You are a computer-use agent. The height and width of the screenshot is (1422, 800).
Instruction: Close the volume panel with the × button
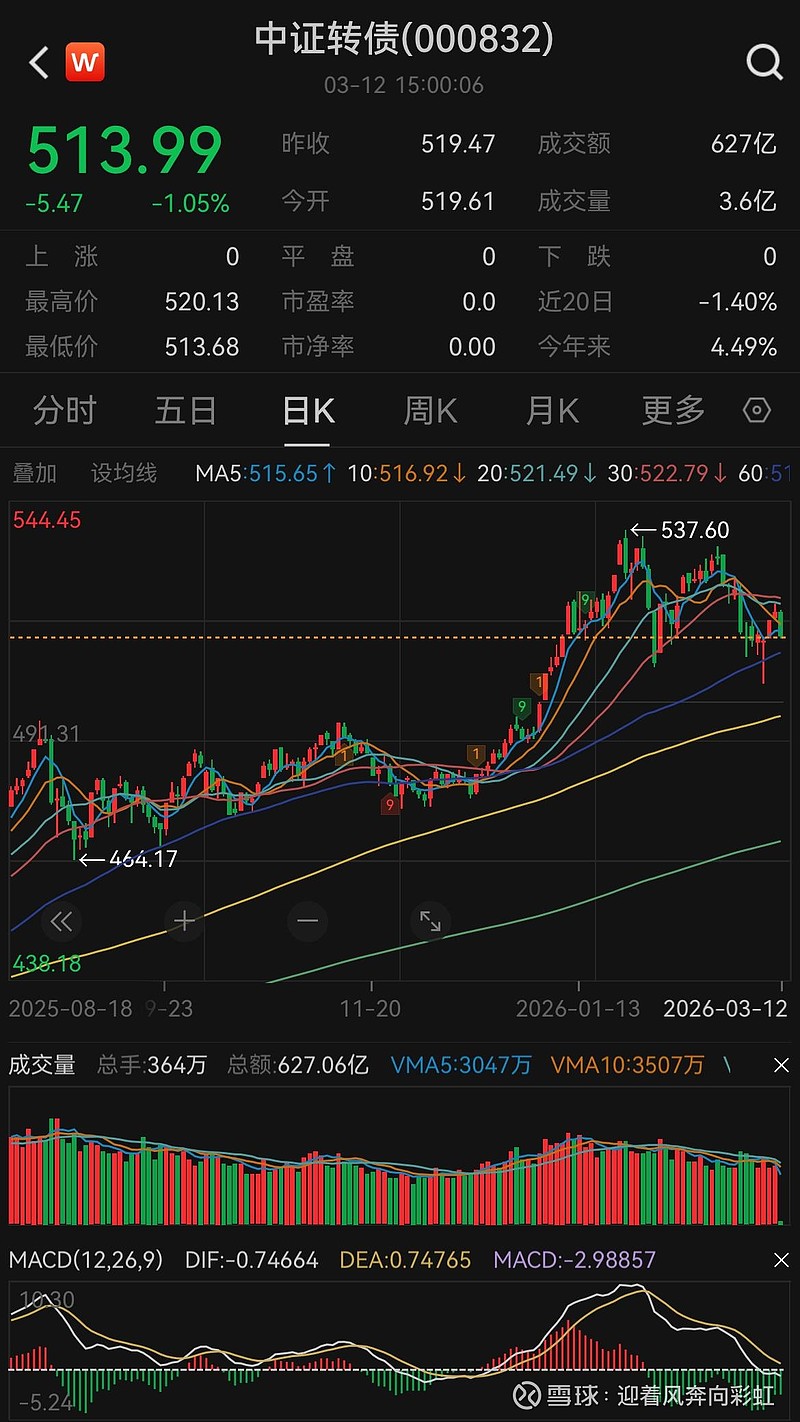click(x=781, y=1066)
